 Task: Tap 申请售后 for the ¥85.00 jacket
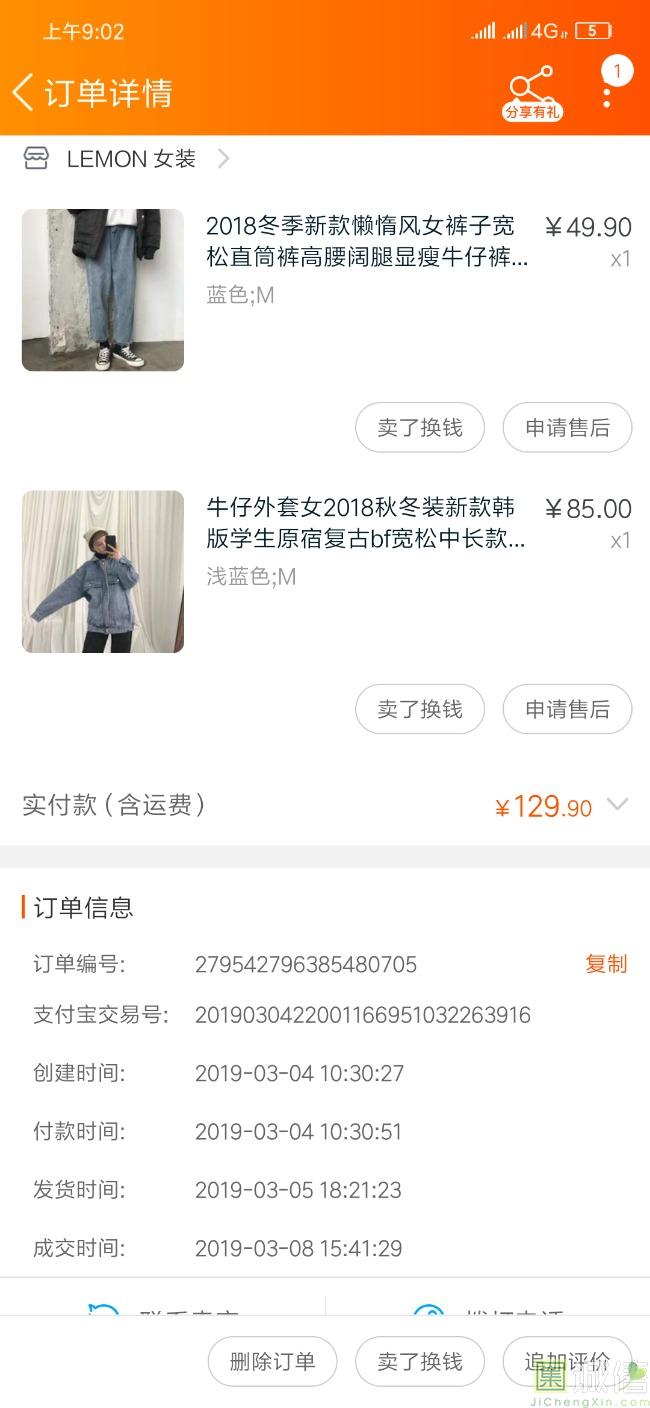coord(567,709)
